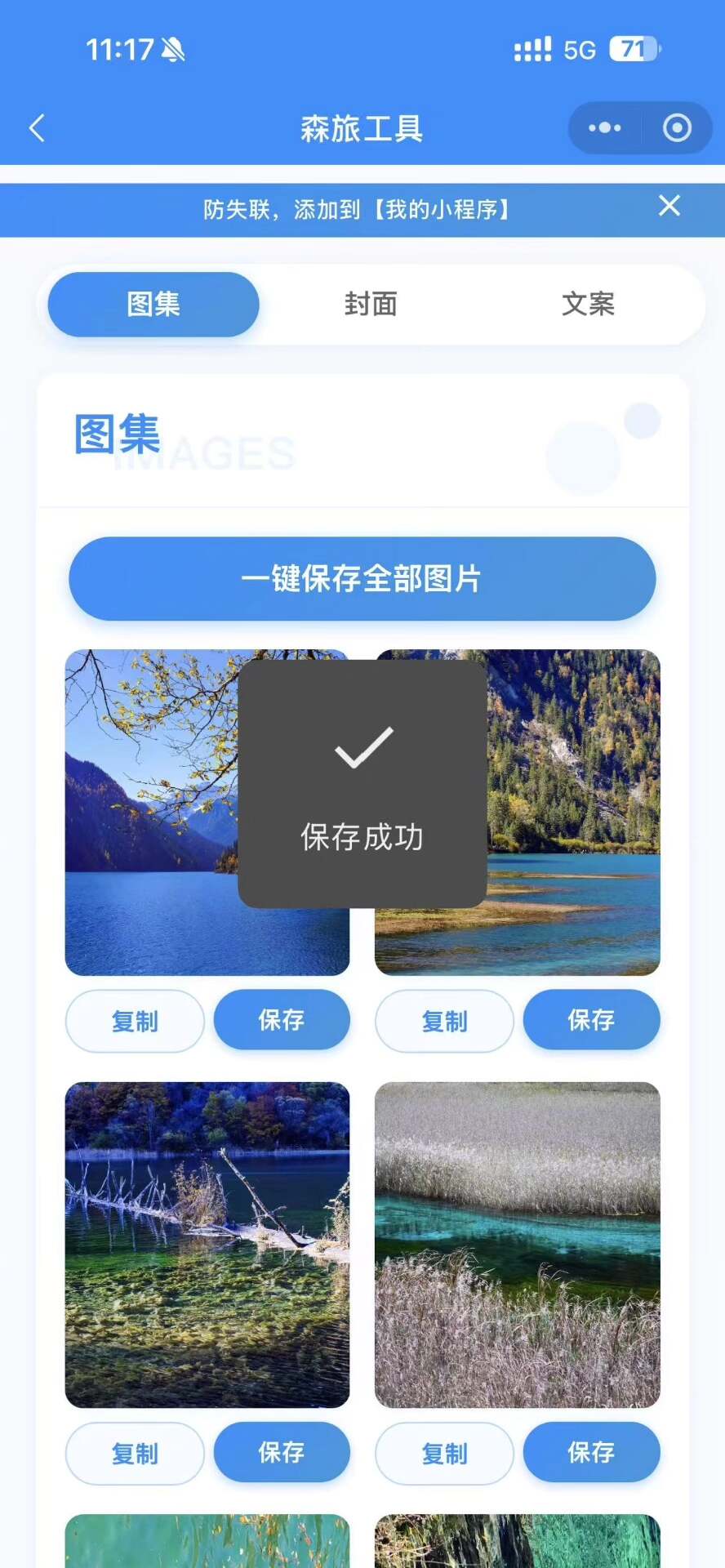Save the reeds and turquoise stream image
725x1568 pixels.
click(591, 1452)
